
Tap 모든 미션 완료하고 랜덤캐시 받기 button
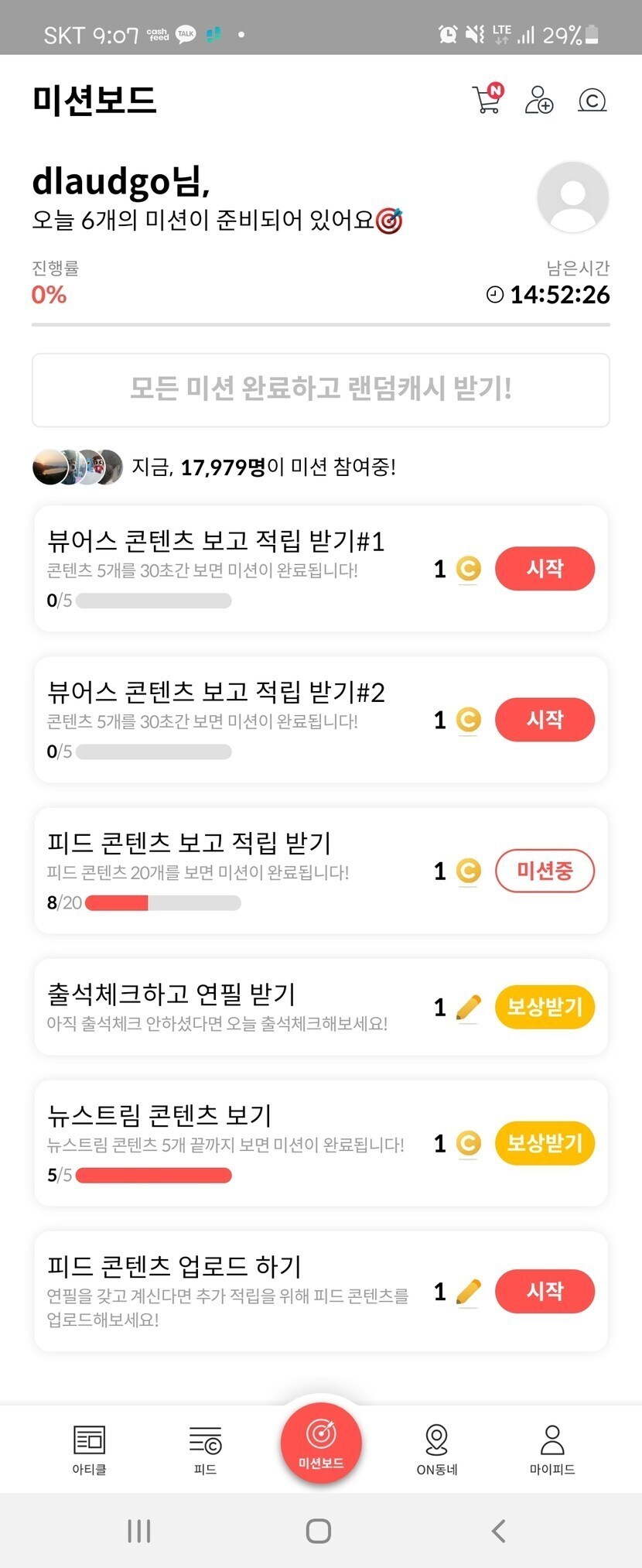(x=321, y=389)
